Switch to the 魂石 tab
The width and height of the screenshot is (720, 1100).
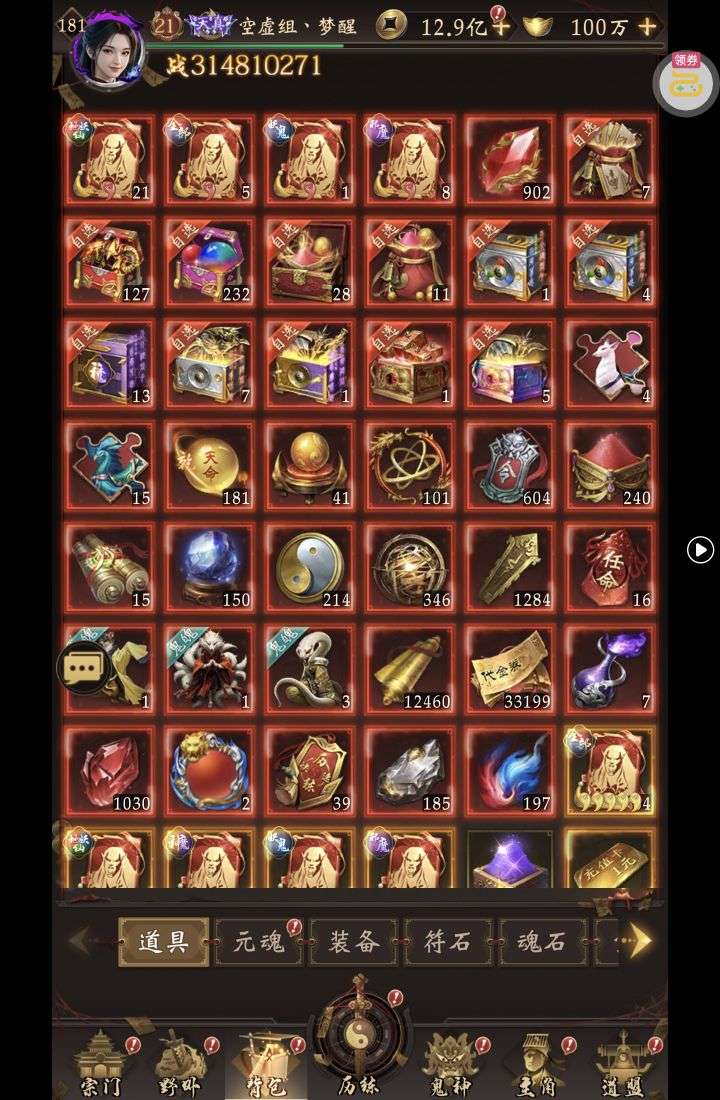[542, 941]
